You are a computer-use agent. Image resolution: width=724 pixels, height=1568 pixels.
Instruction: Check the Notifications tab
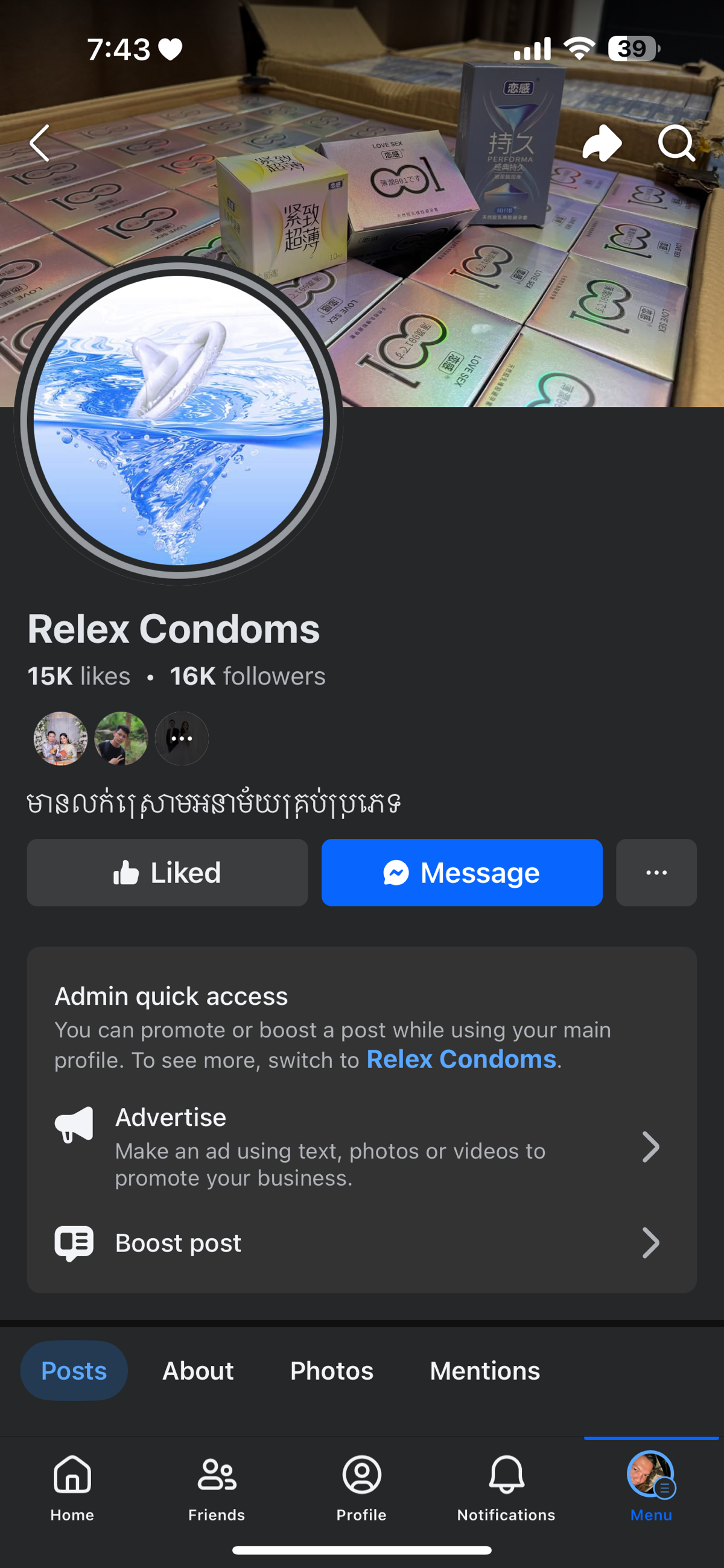pos(506,1488)
